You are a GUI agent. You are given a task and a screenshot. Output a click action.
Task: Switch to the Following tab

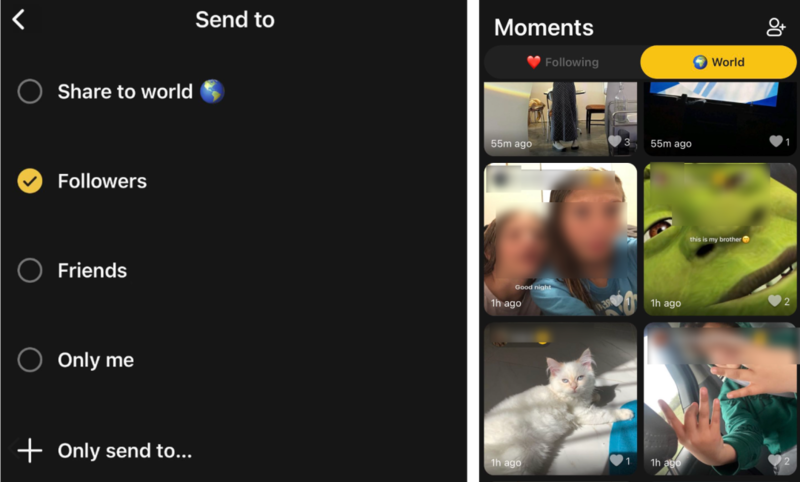[562, 62]
